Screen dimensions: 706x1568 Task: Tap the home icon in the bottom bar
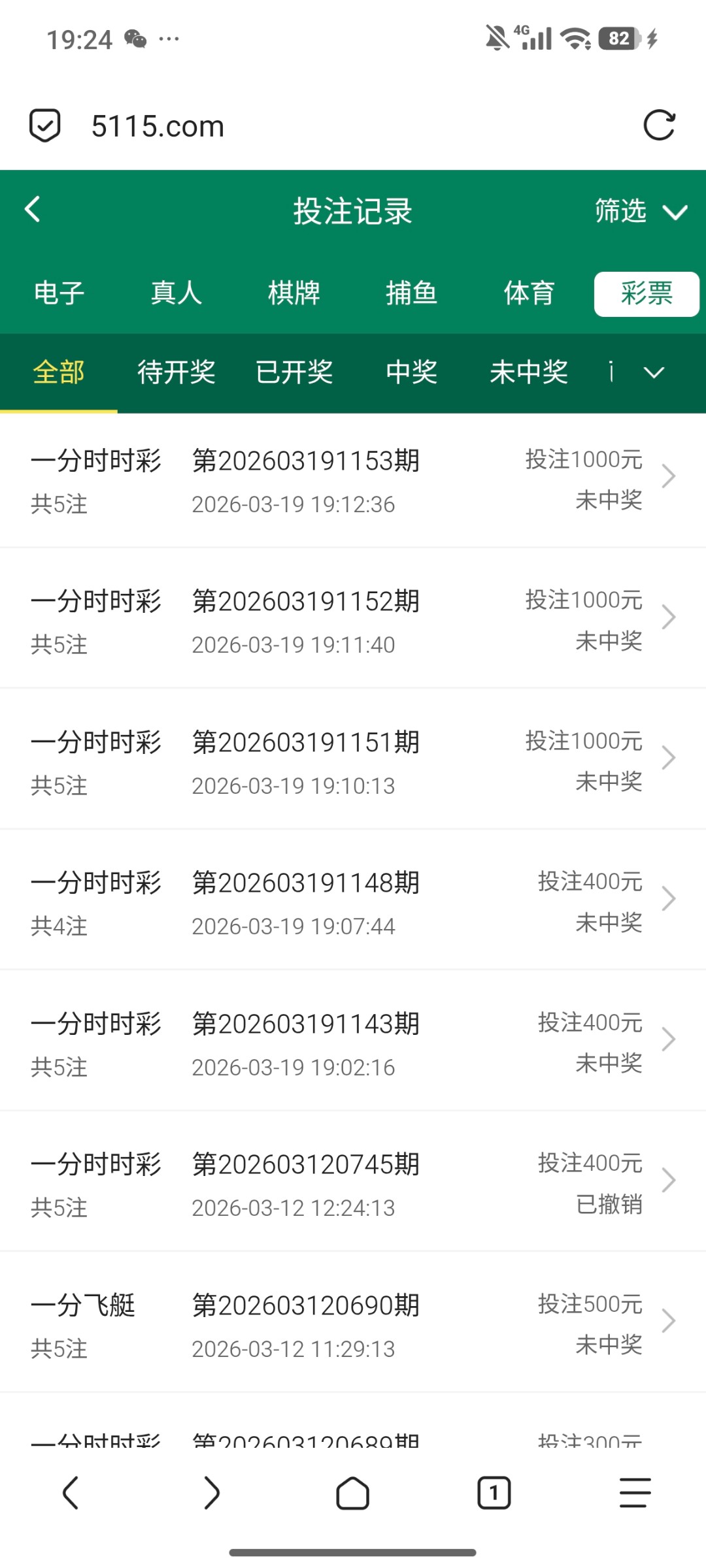[x=353, y=1493]
